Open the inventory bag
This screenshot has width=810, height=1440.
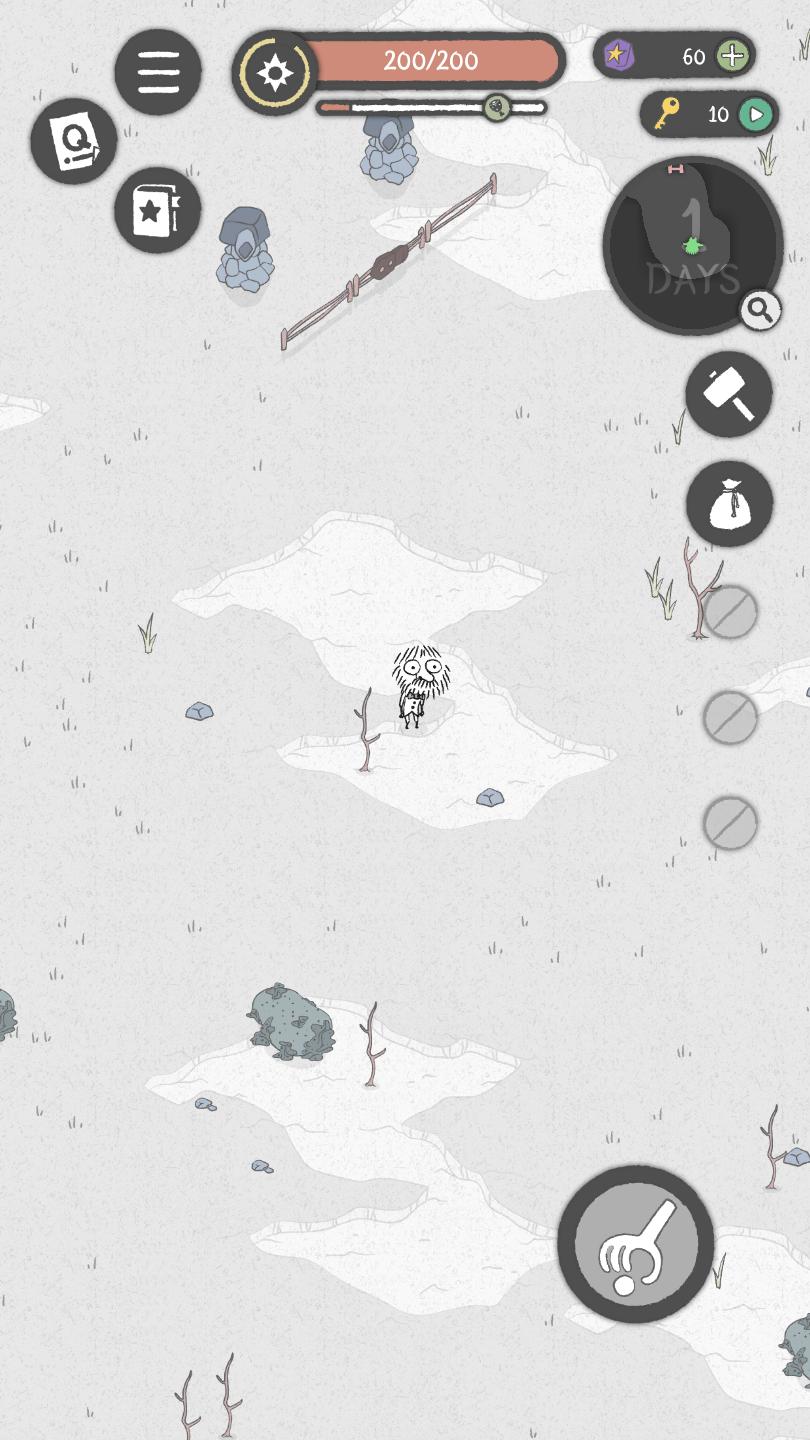[729, 504]
